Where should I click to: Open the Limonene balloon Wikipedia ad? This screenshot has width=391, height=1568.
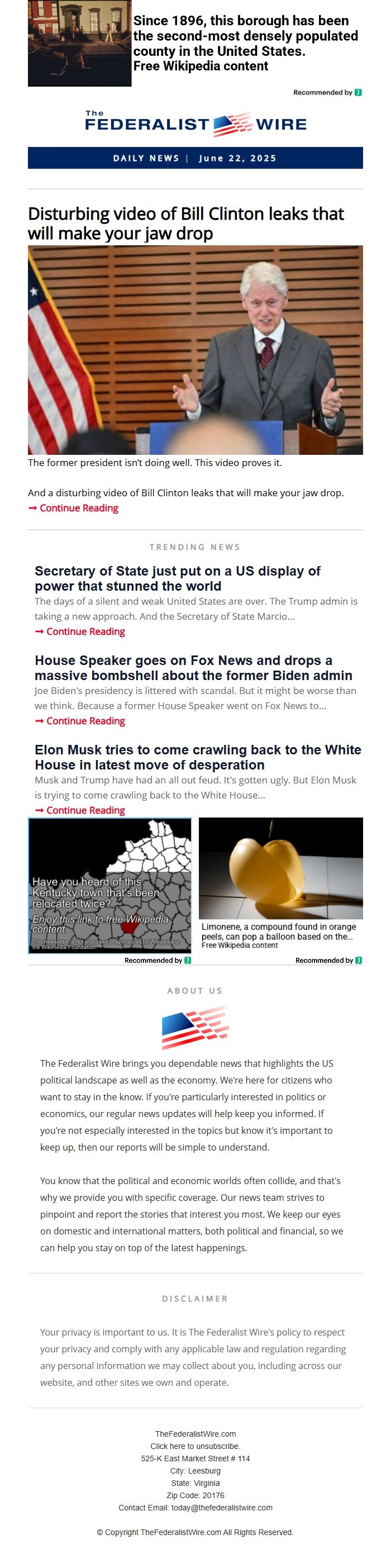pos(280,886)
